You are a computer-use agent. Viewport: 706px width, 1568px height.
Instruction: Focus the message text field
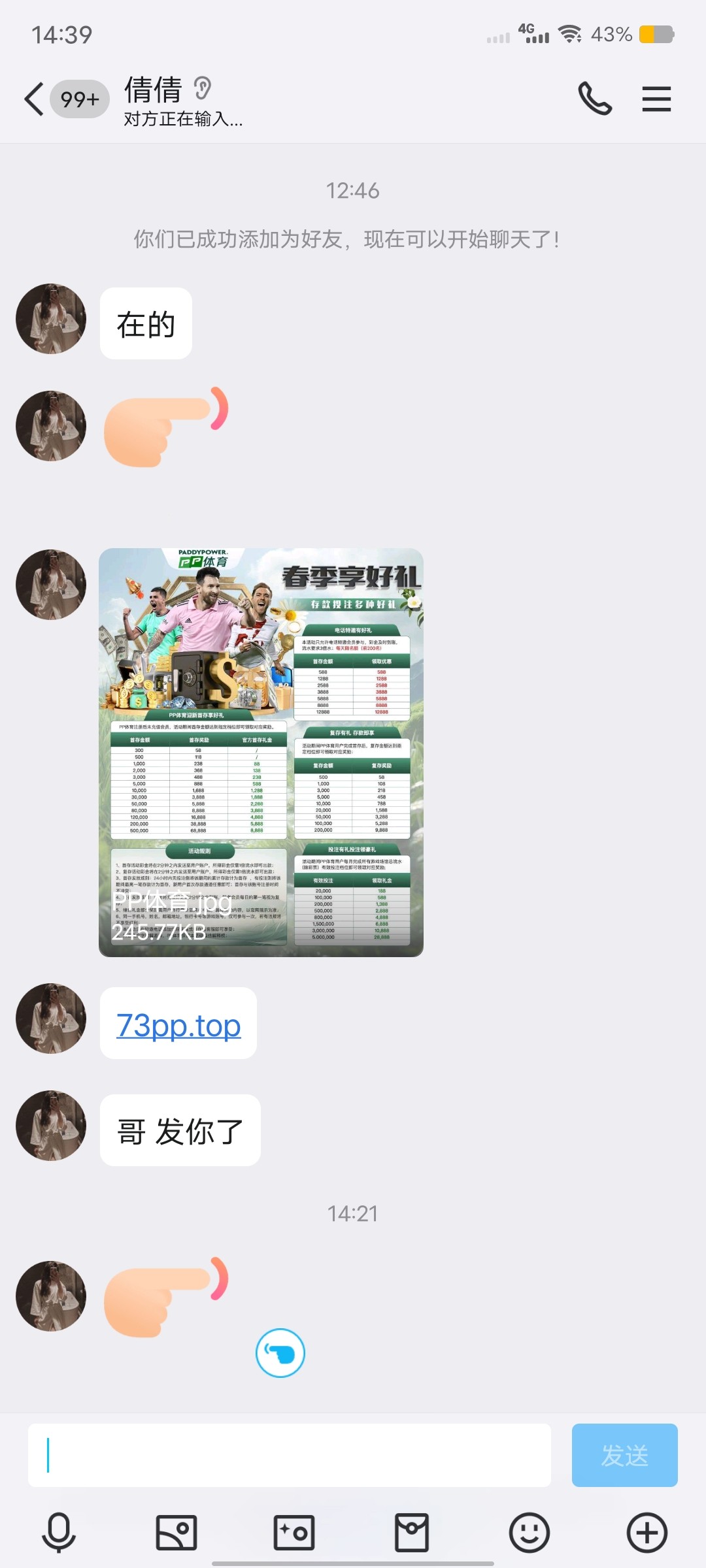(x=289, y=1456)
